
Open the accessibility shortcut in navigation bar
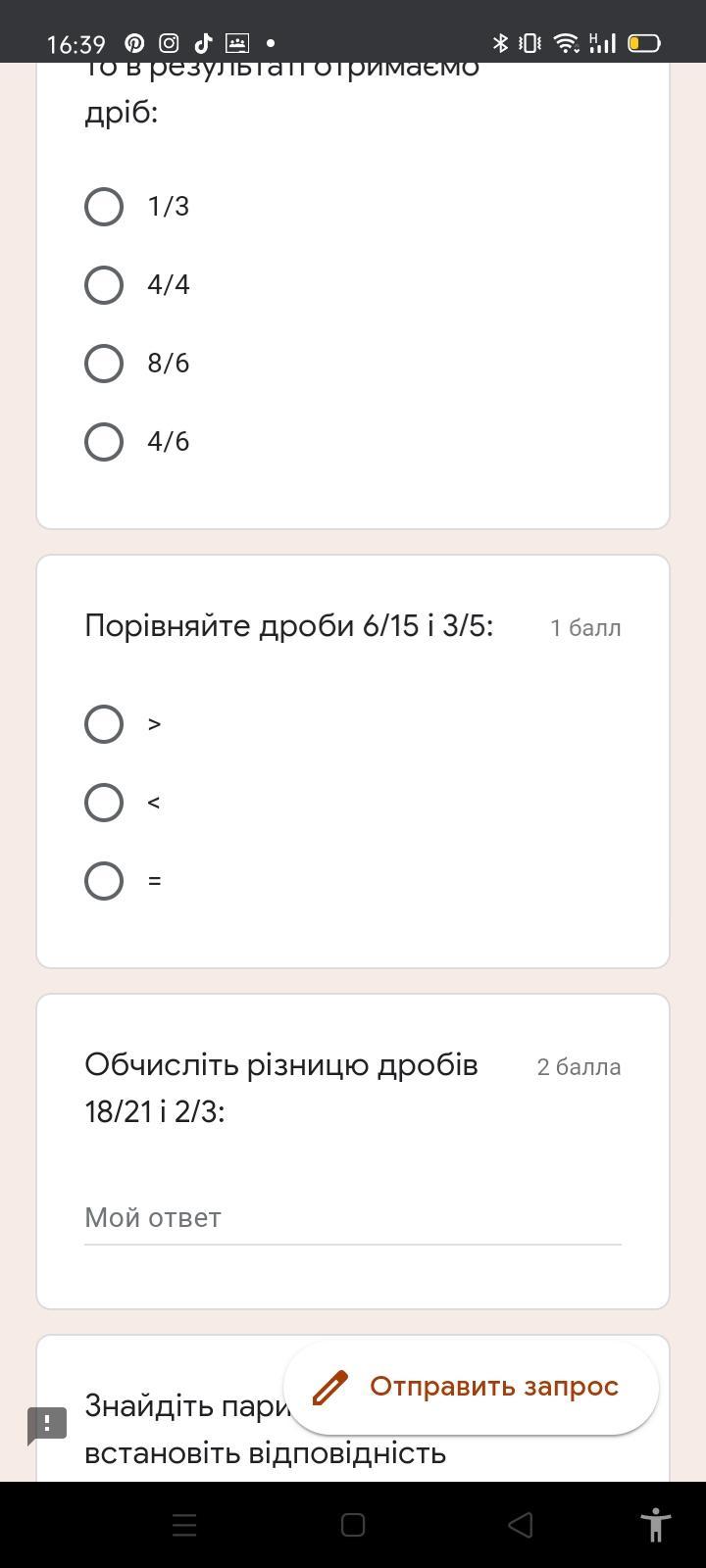click(x=655, y=1525)
